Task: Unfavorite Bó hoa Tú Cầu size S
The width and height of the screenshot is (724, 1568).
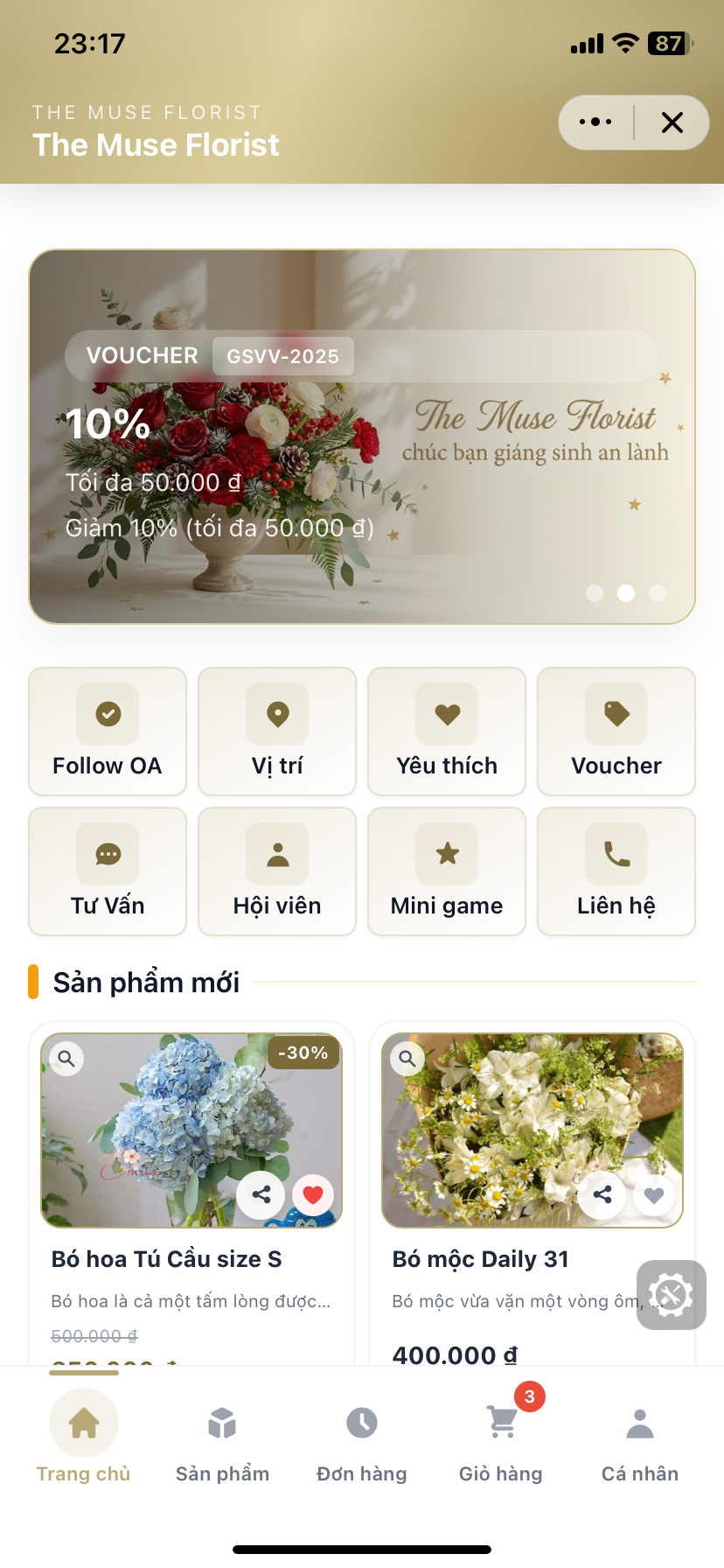Action: coord(313,1194)
